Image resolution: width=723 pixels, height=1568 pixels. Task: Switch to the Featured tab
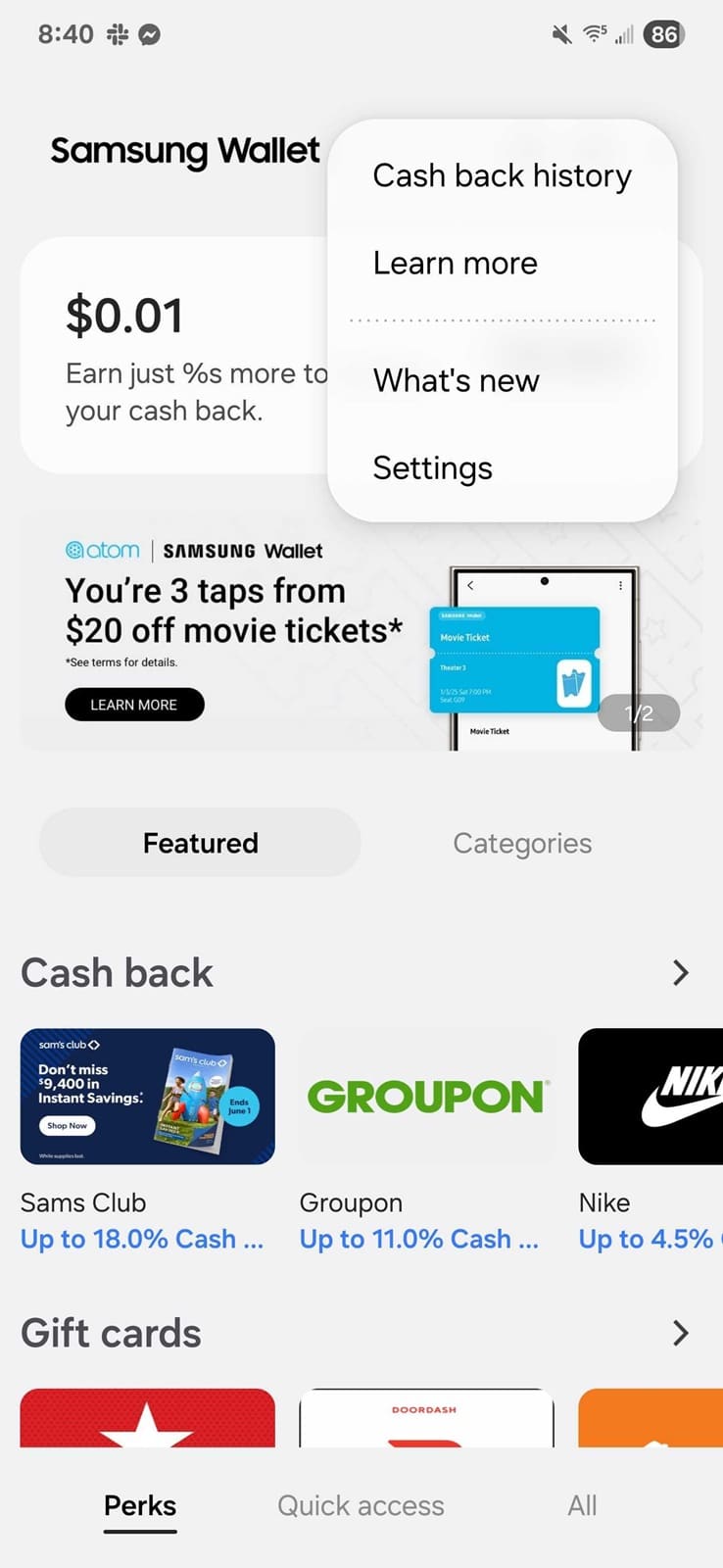(x=200, y=843)
